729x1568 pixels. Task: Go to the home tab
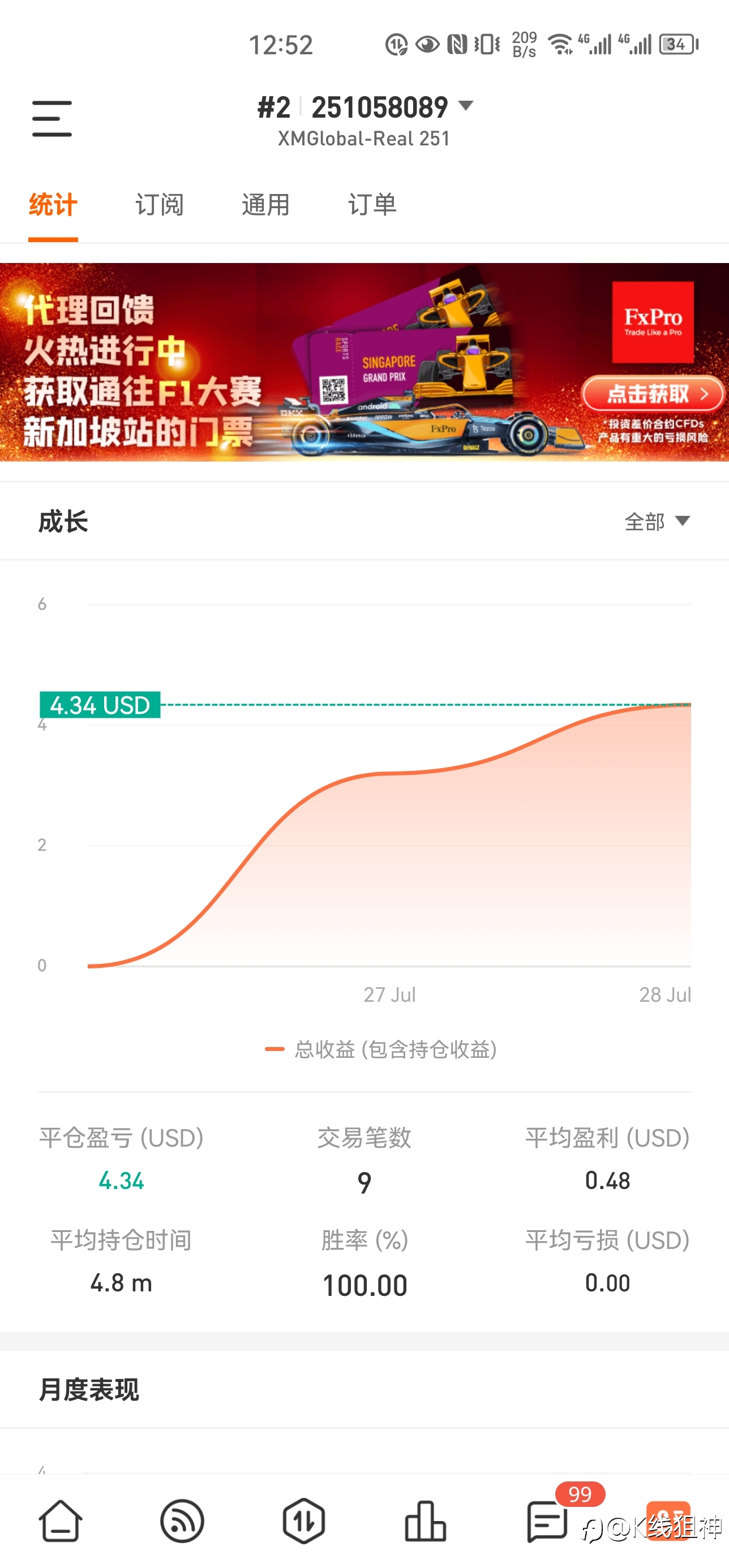click(x=61, y=1520)
